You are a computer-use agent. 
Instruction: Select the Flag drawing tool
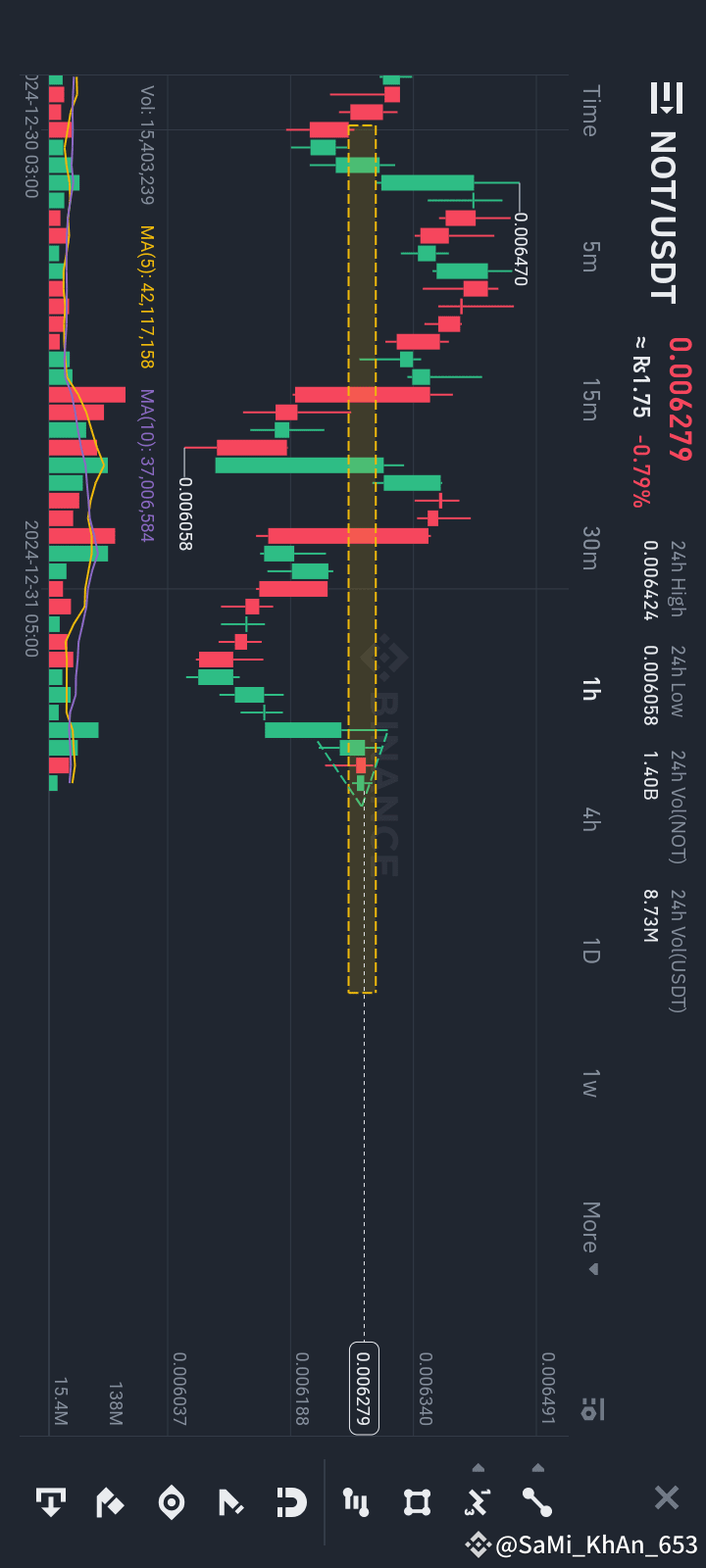click(110, 1499)
